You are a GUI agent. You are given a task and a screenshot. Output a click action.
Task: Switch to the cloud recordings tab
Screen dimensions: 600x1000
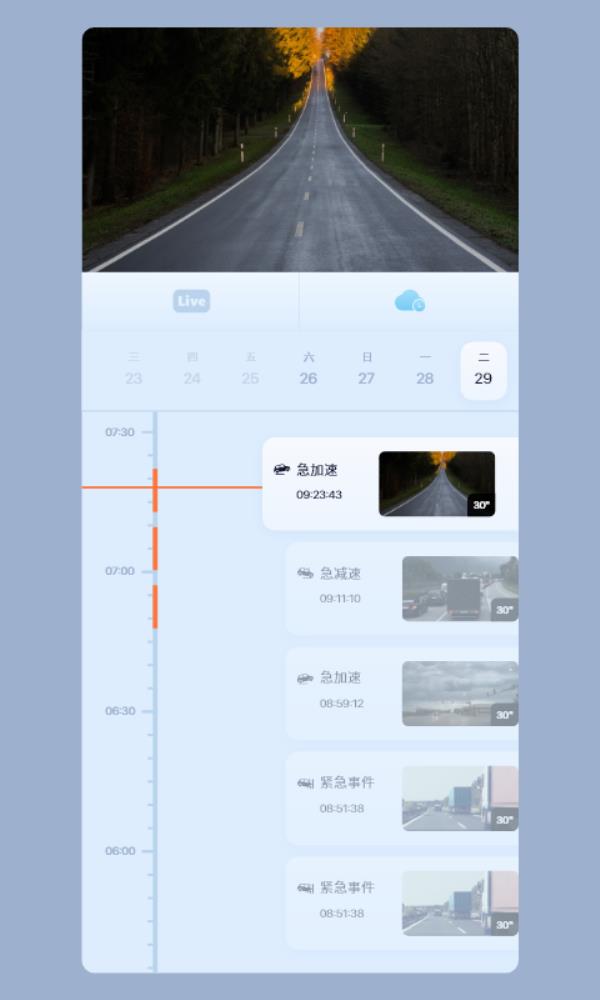coord(409,301)
